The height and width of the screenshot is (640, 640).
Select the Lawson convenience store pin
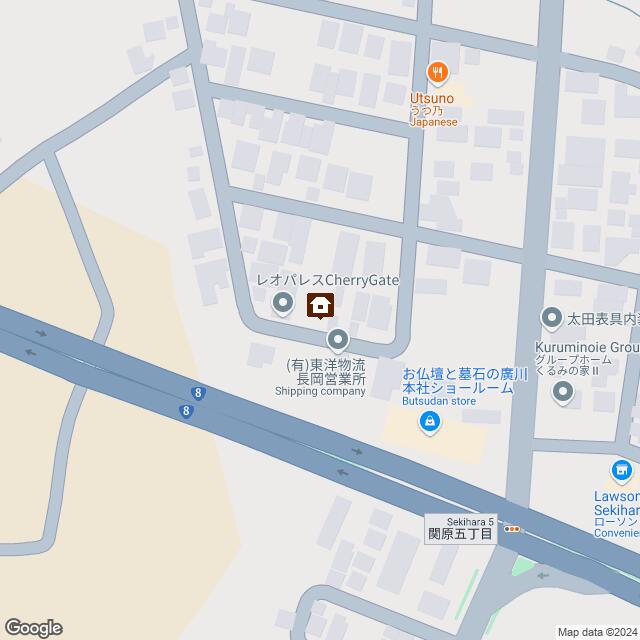pos(622,470)
